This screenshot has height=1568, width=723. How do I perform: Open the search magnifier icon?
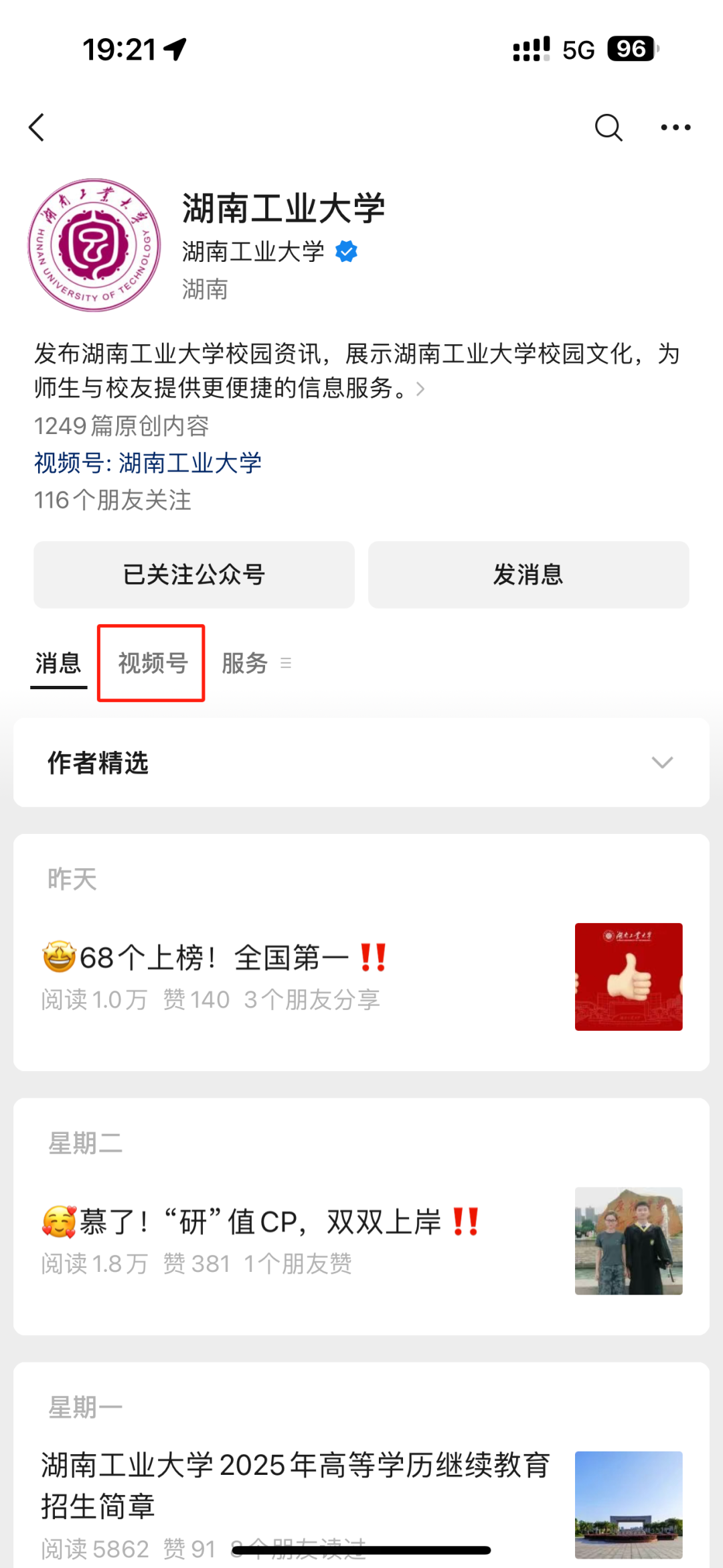608,127
